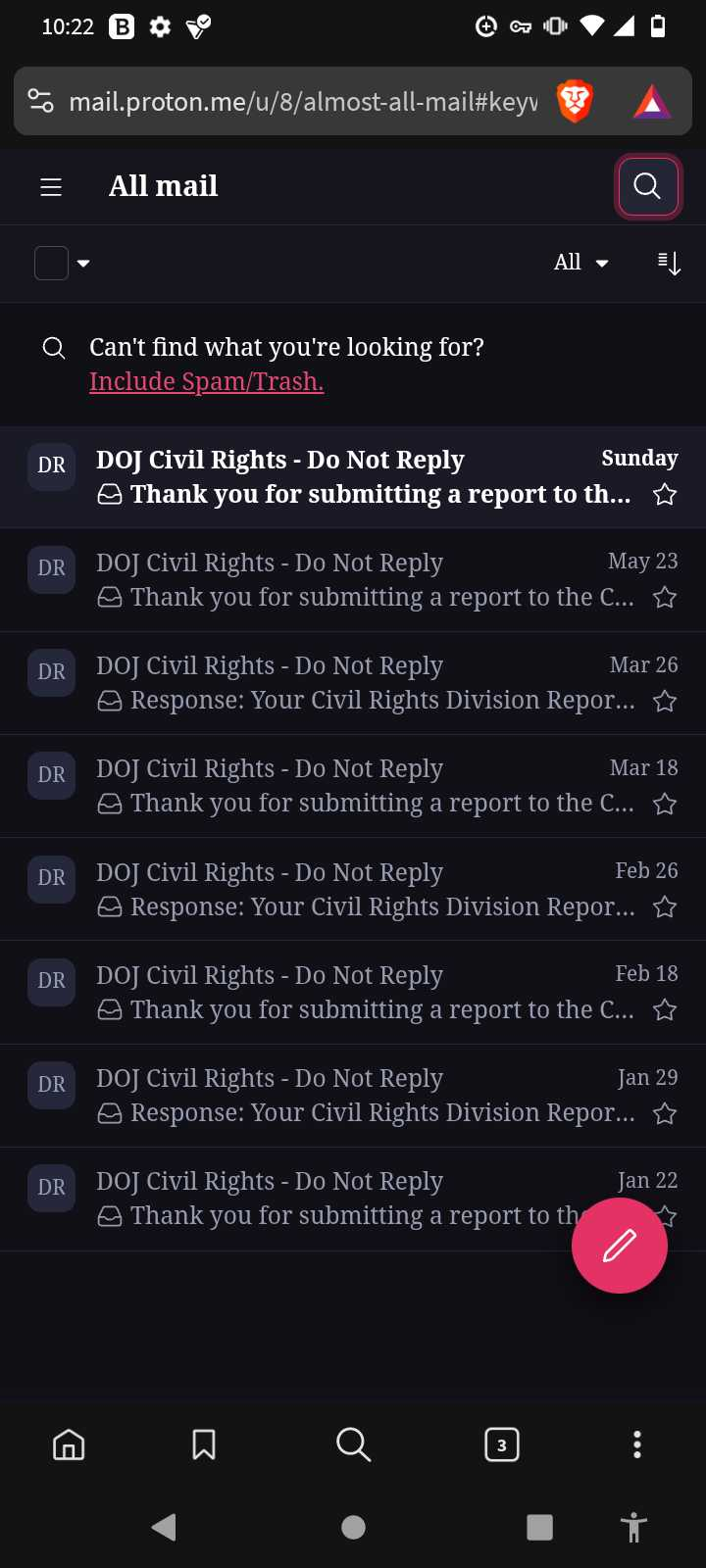The height and width of the screenshot is (1568, 706).
Task: Open Sunday's DOJ Civil Rights email
Action: tap(353, 477)
